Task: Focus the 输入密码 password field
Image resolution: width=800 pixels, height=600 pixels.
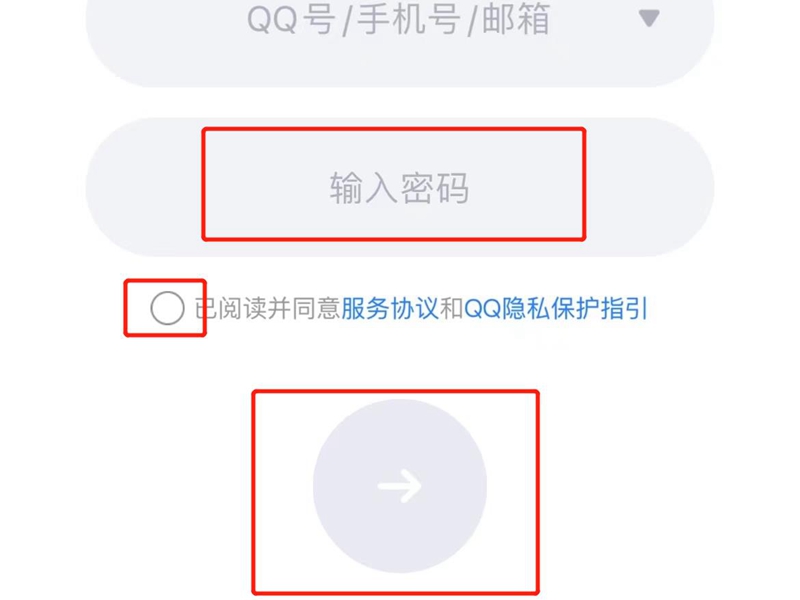Action: point(398,188)
